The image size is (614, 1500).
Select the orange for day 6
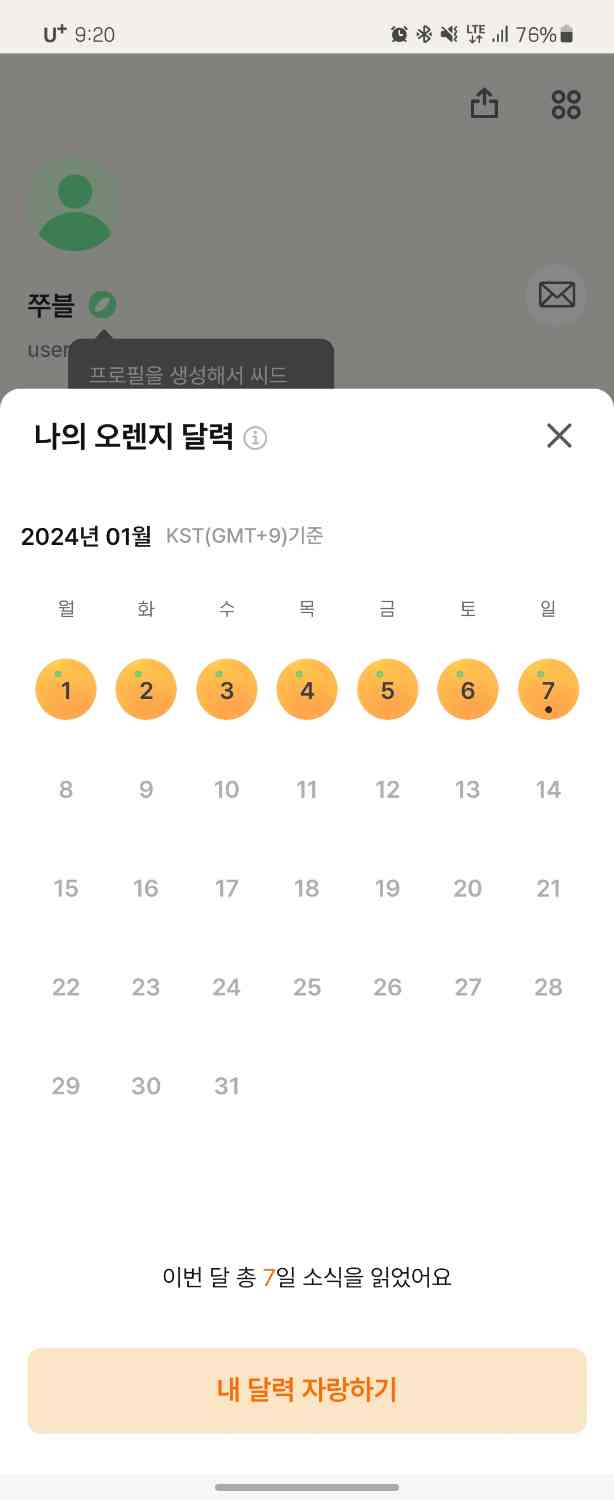(468, 689)
